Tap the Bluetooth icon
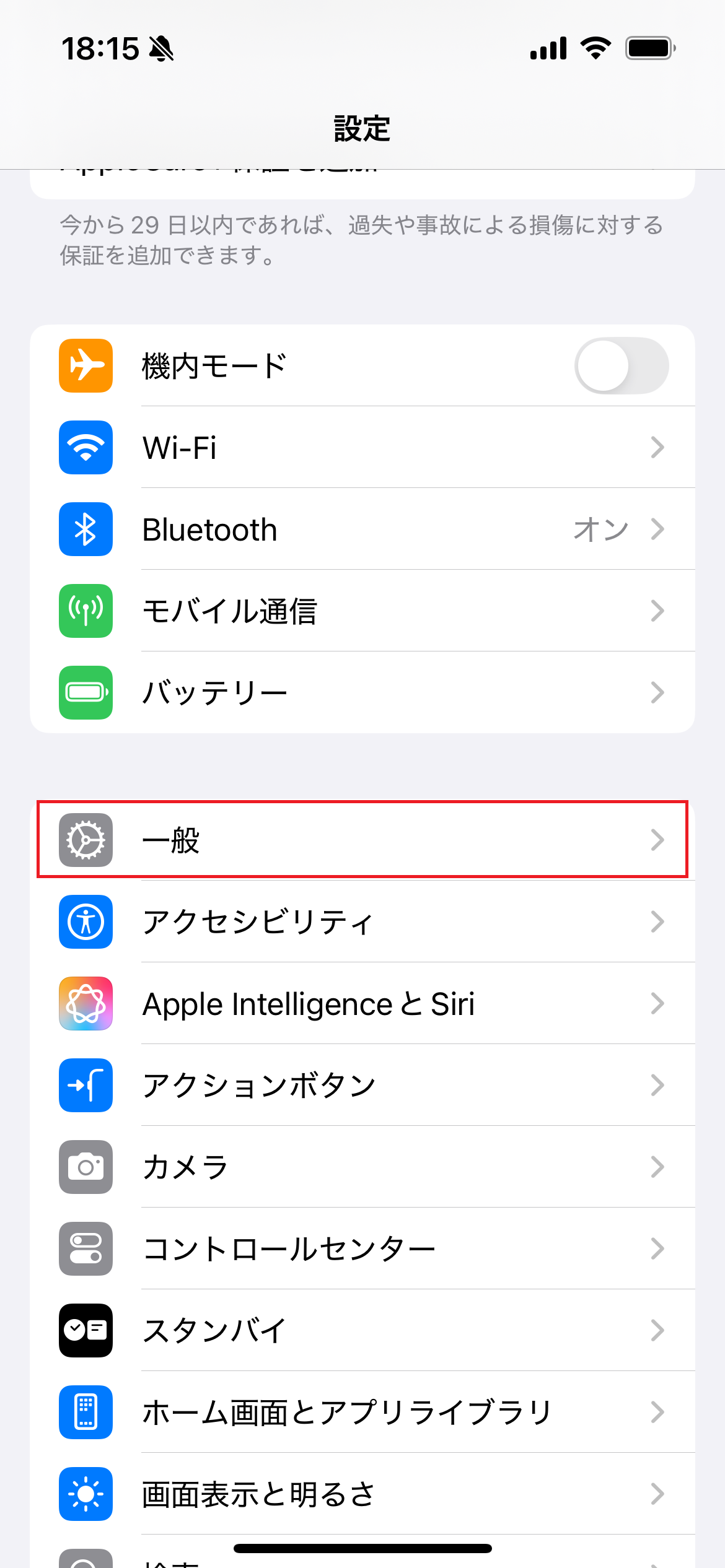725x1568 pixels. point(85,529)
